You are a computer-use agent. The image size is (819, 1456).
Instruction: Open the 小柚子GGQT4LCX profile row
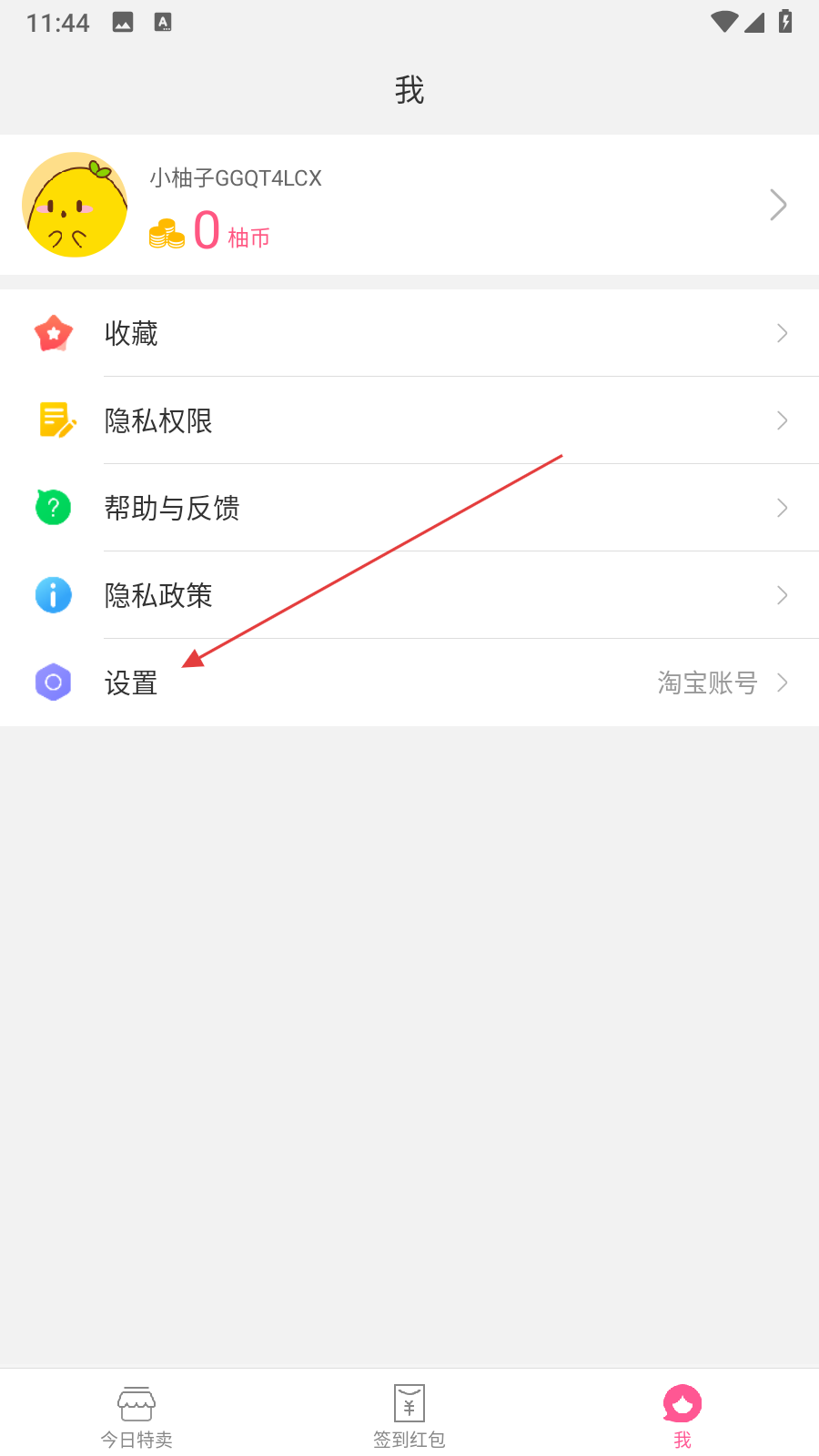(x=409, y=205)
